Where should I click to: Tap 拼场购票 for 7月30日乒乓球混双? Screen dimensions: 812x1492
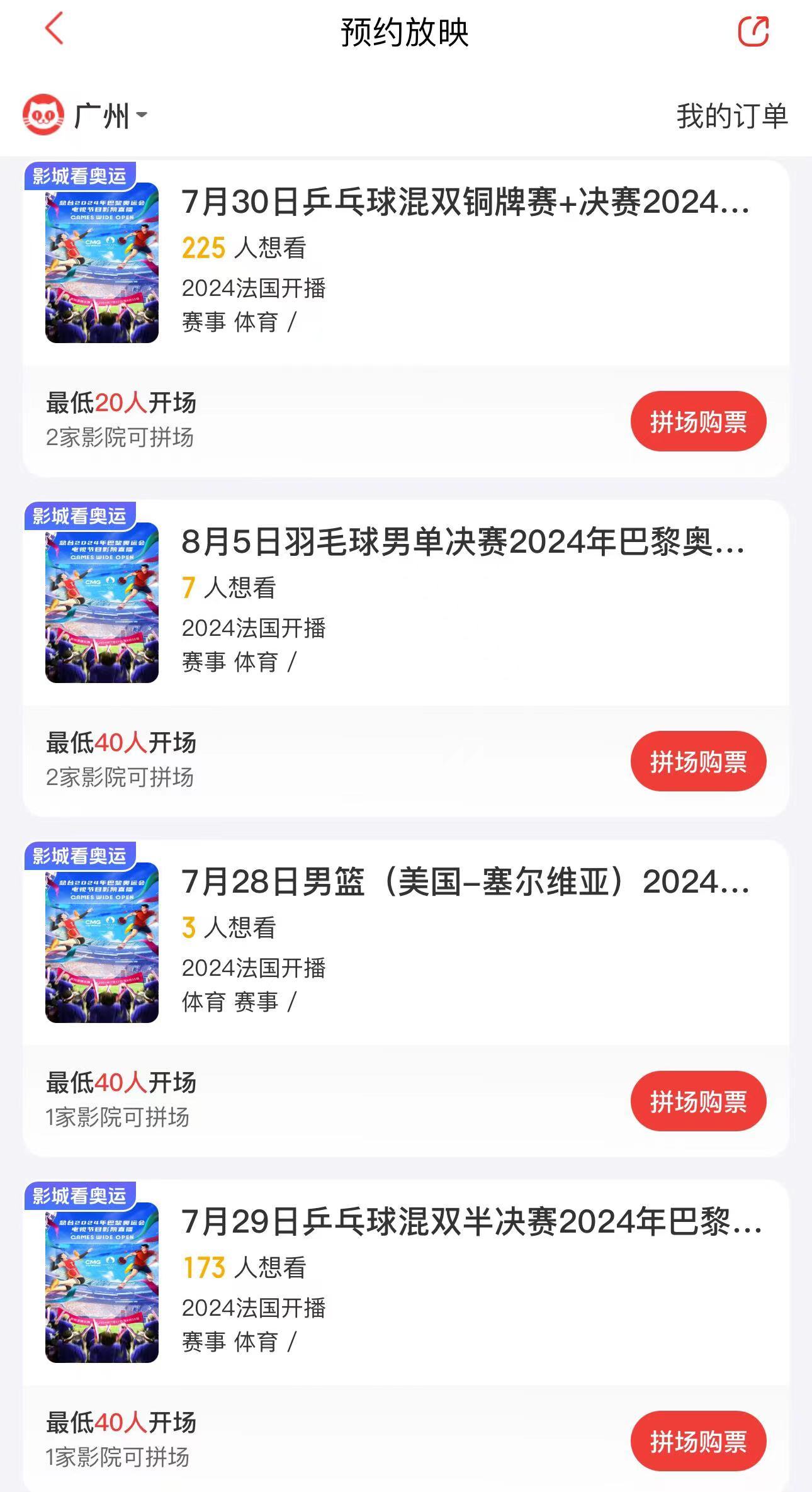pyautogui.click(x=698, y=421)
